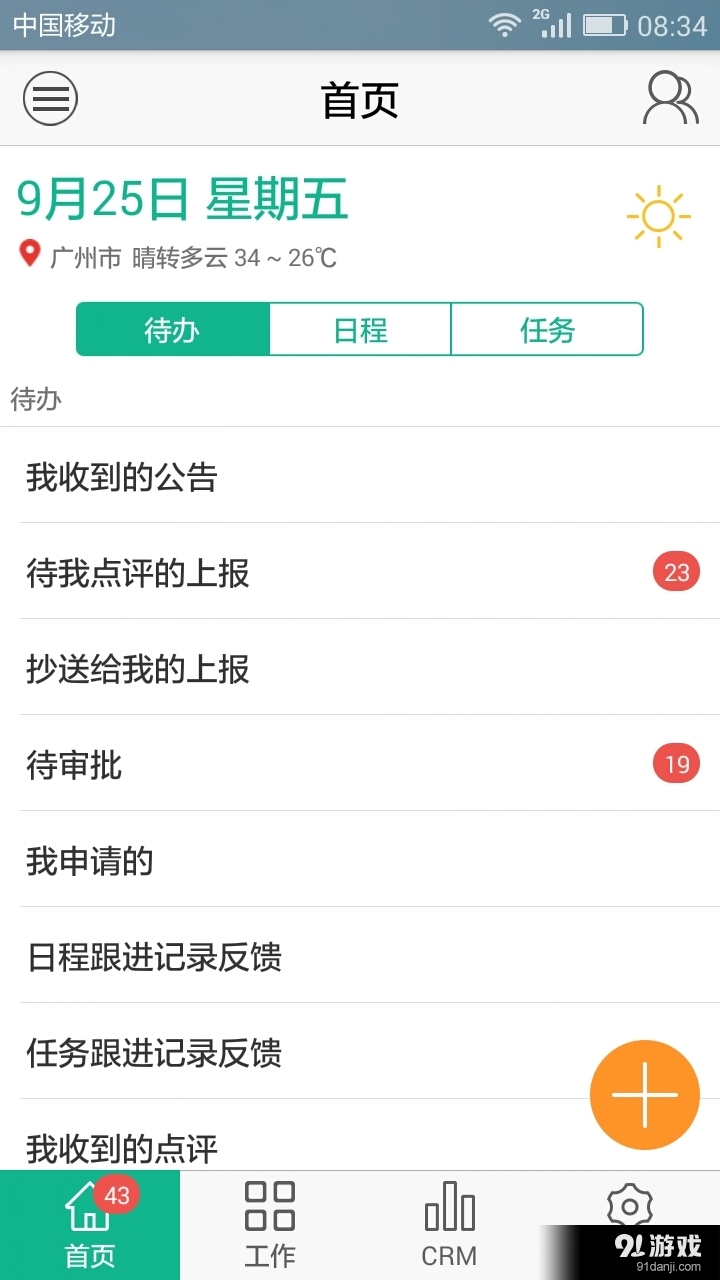Open 我收到的公告 list item
Viewport: 720px width, 1280px height.
point(360,477)
